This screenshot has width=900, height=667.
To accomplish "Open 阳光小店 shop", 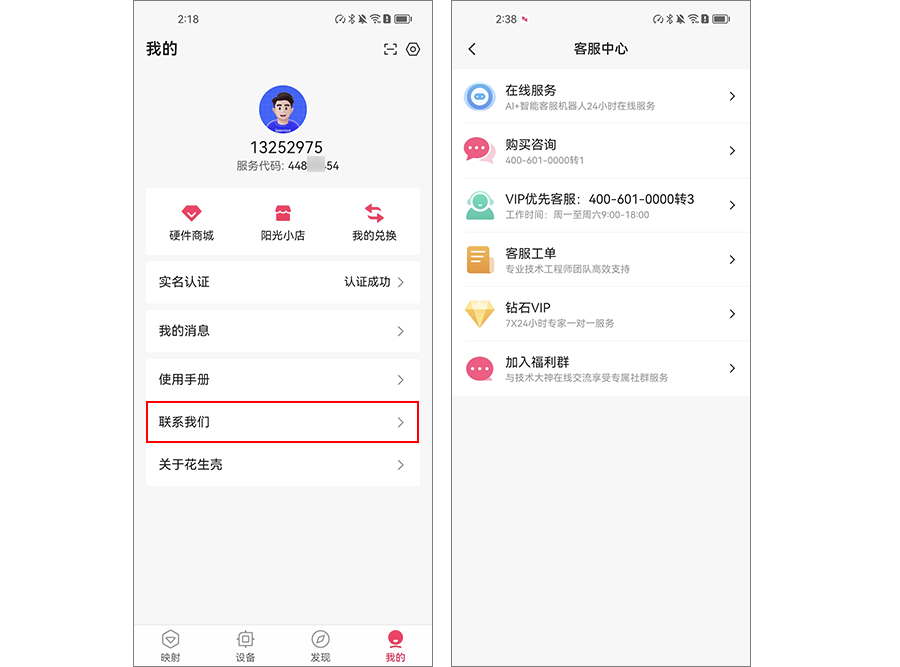I will tap(283, 222).
